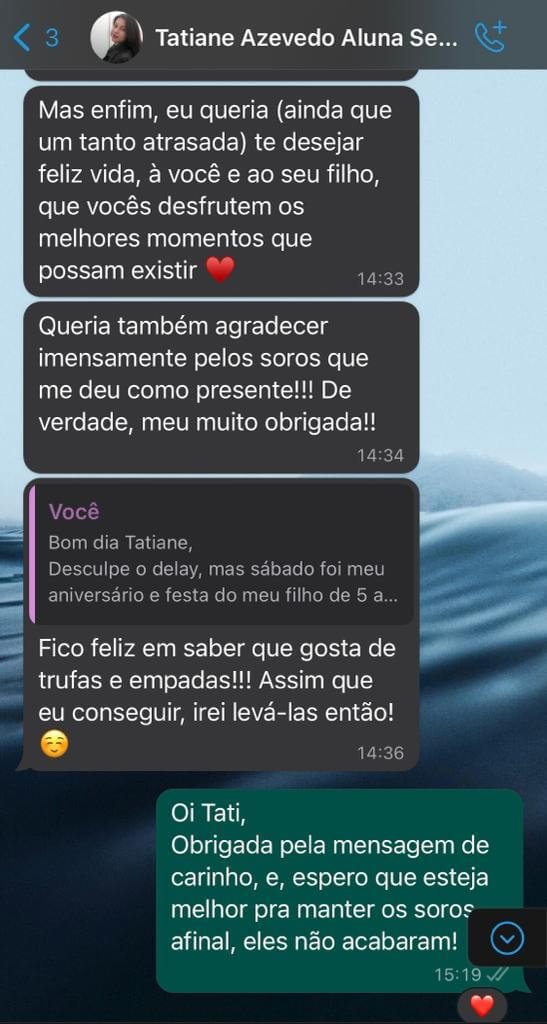This screenshot has height=1024, width=547.
Task: Open contact info for Tatiane Azevedo Aluna
Action: click(307, 39)
